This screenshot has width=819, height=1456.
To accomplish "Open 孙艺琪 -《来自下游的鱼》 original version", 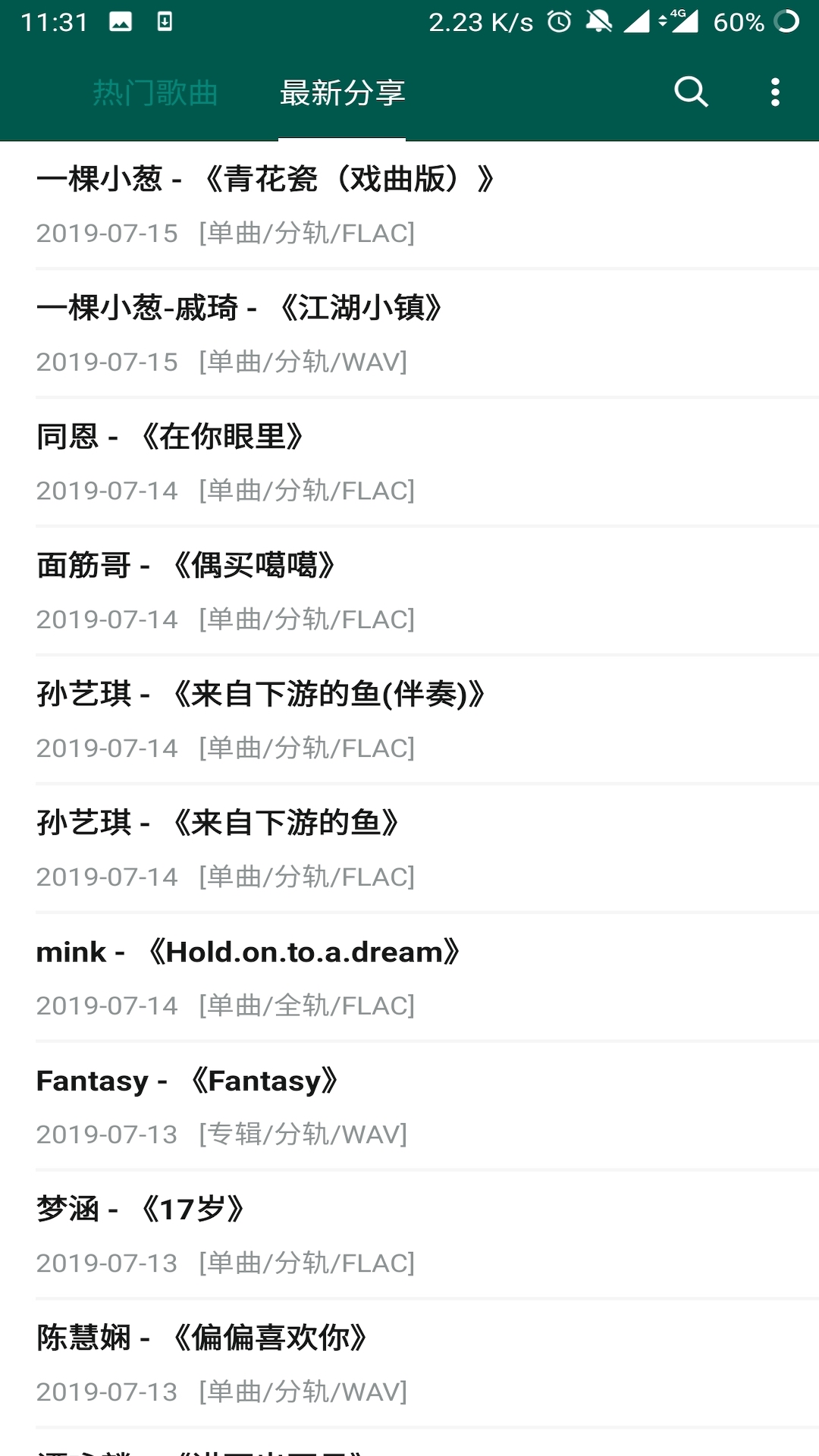I will click(409, 849).
